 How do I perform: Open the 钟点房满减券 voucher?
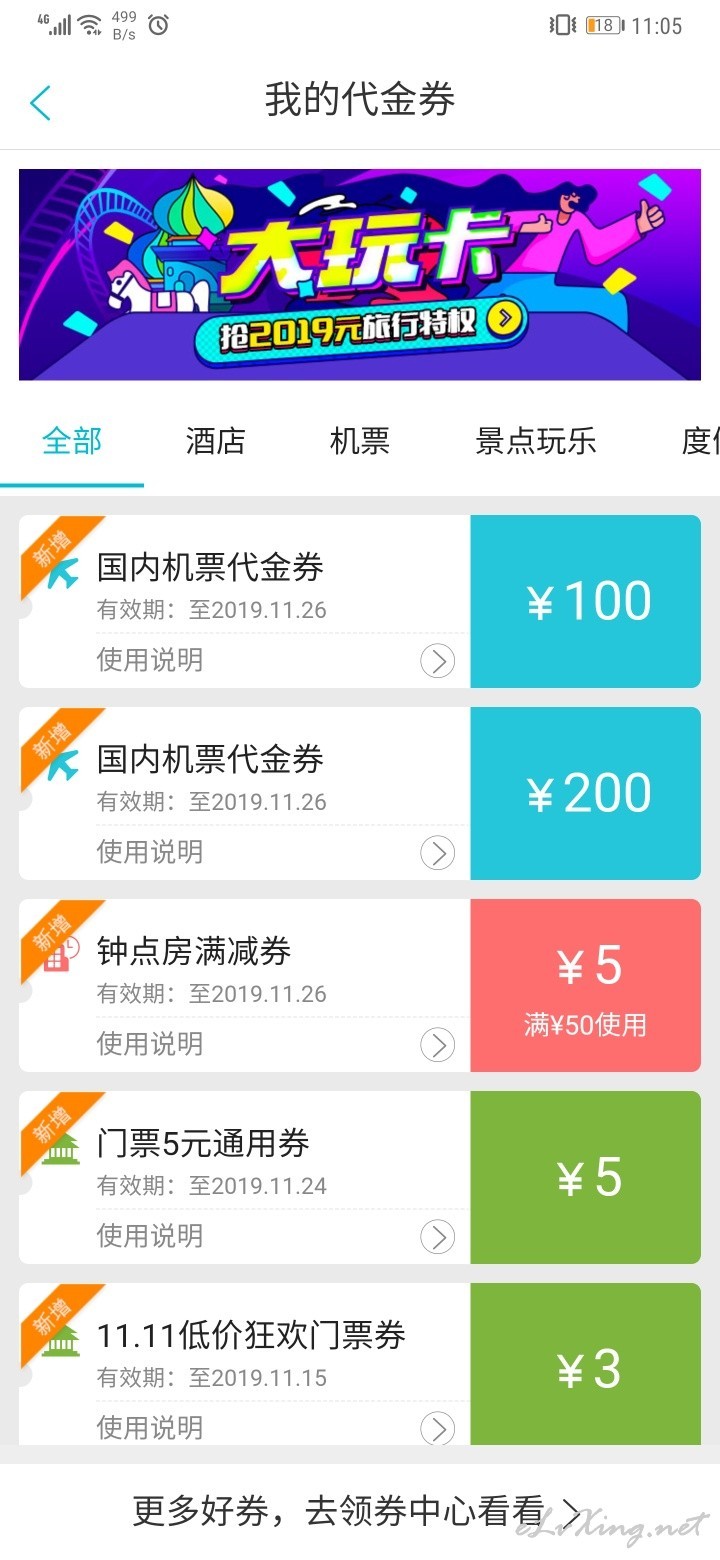click(x=360, y=986)
